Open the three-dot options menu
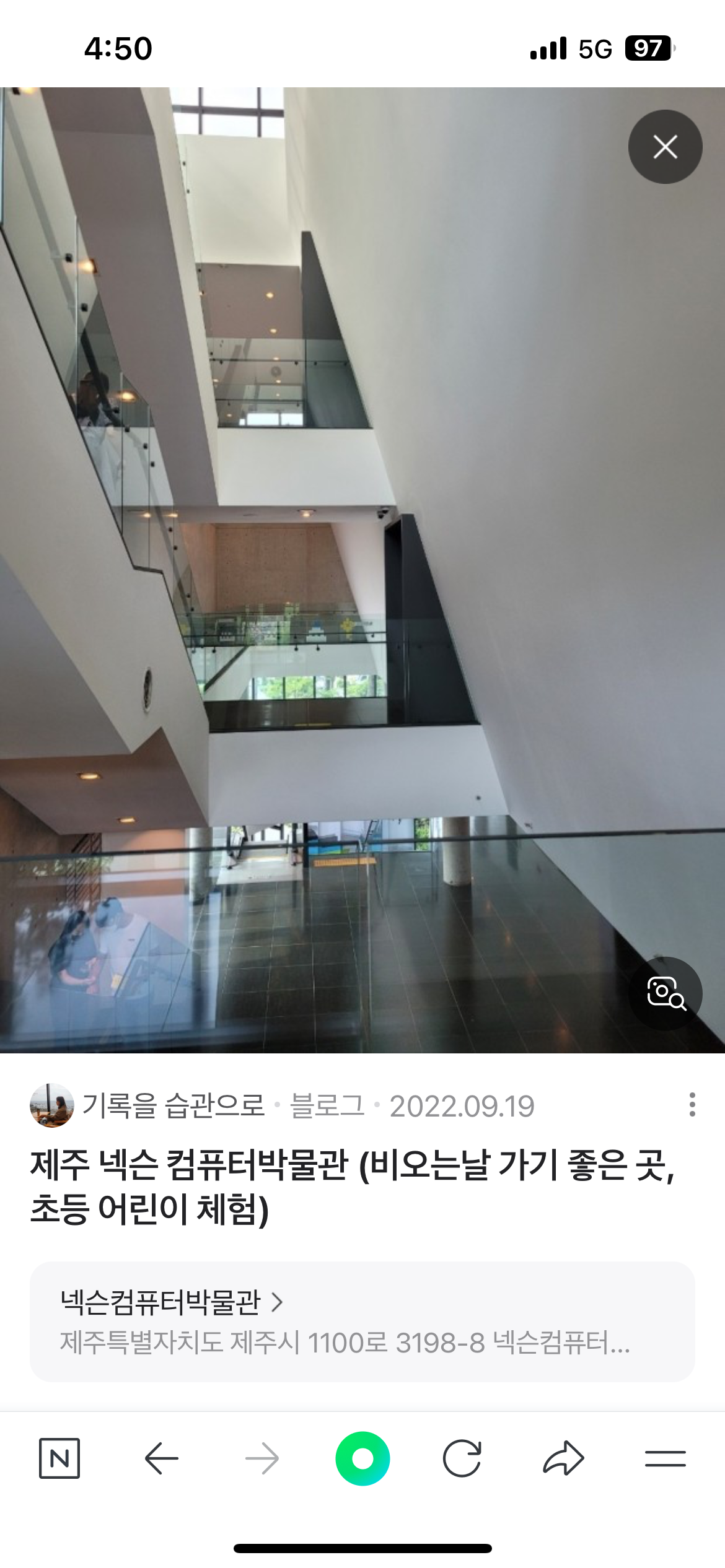Screen dimensions: 725x1568 tap(692, 1105)
